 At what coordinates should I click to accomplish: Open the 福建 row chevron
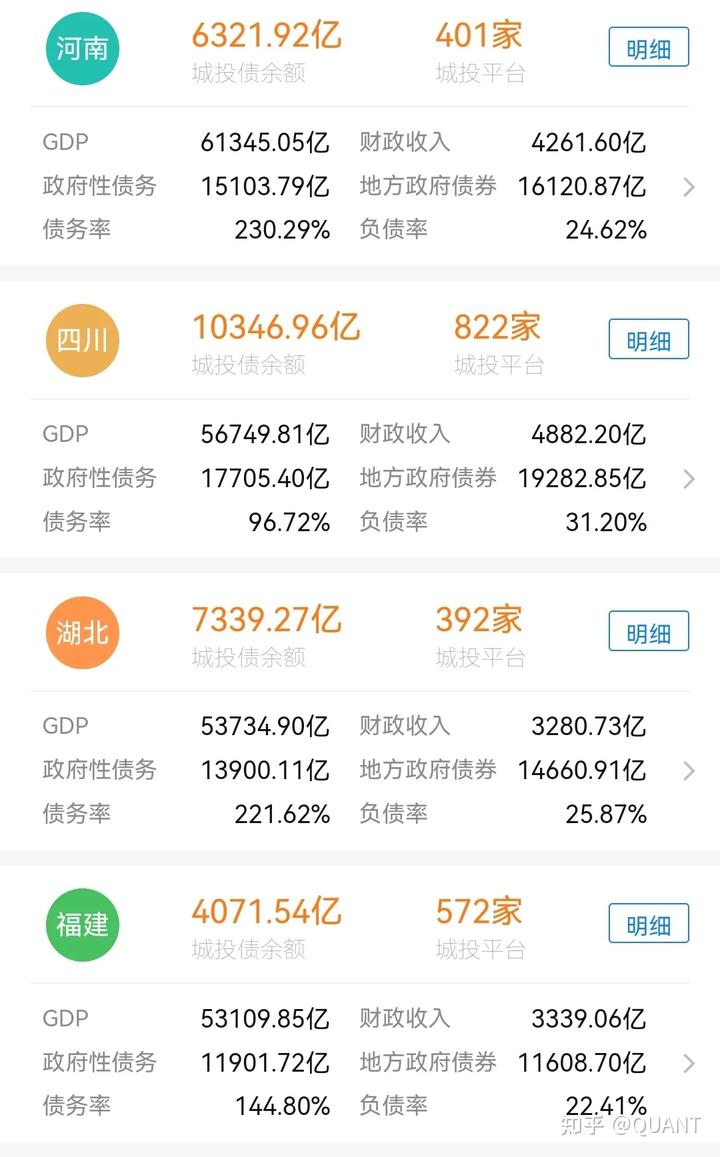689,1063
